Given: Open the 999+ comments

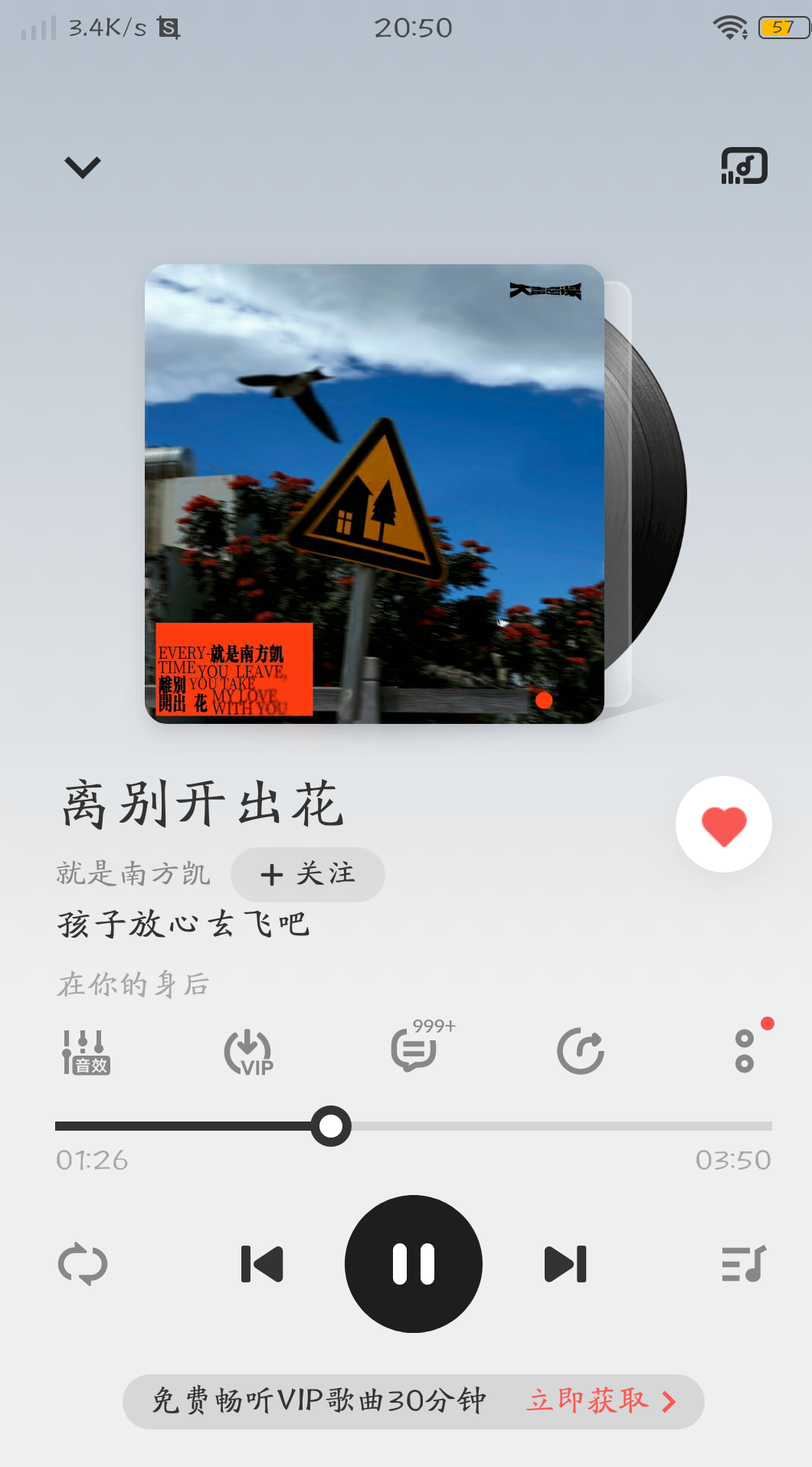Looking at the screenshot, I should coord(415,1049).
